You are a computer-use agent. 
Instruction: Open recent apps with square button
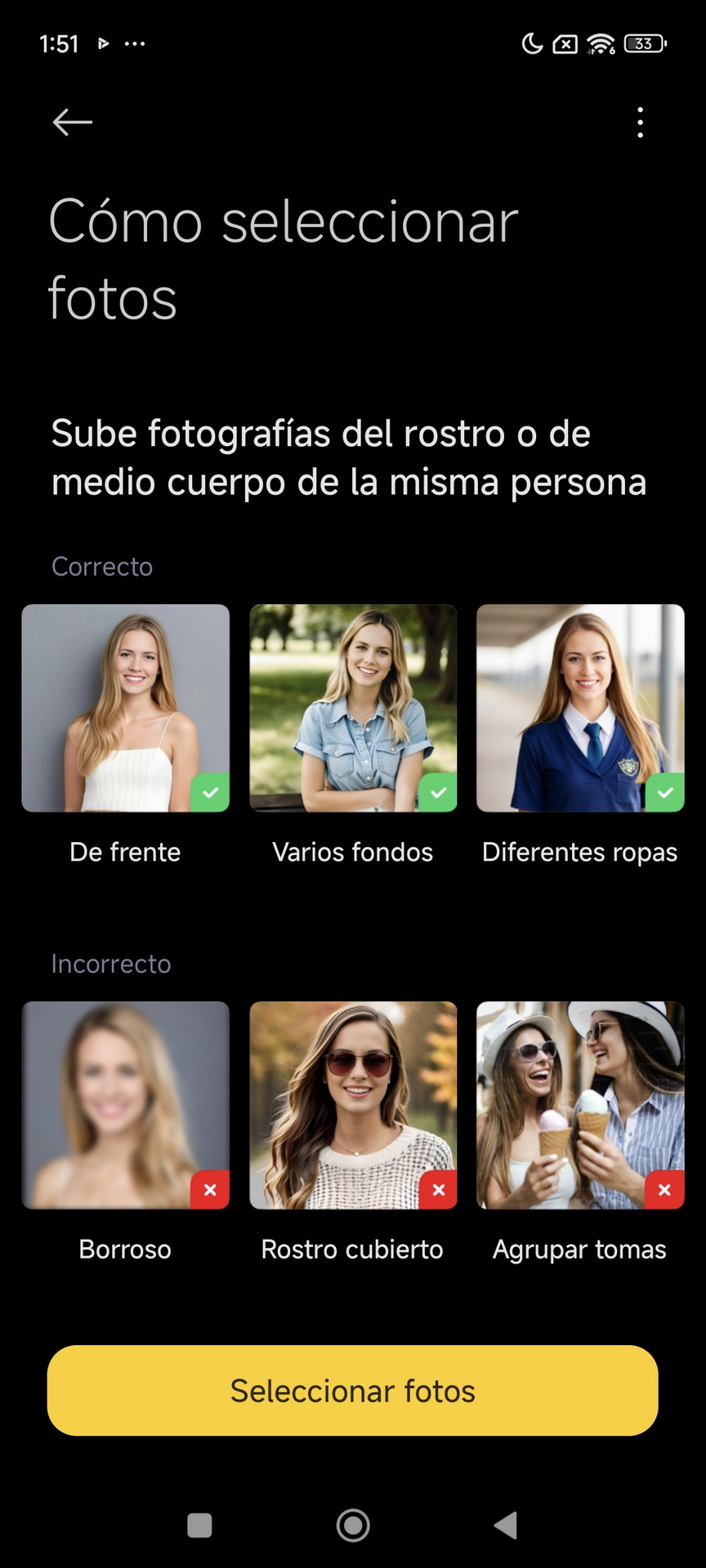(199, 1525)
